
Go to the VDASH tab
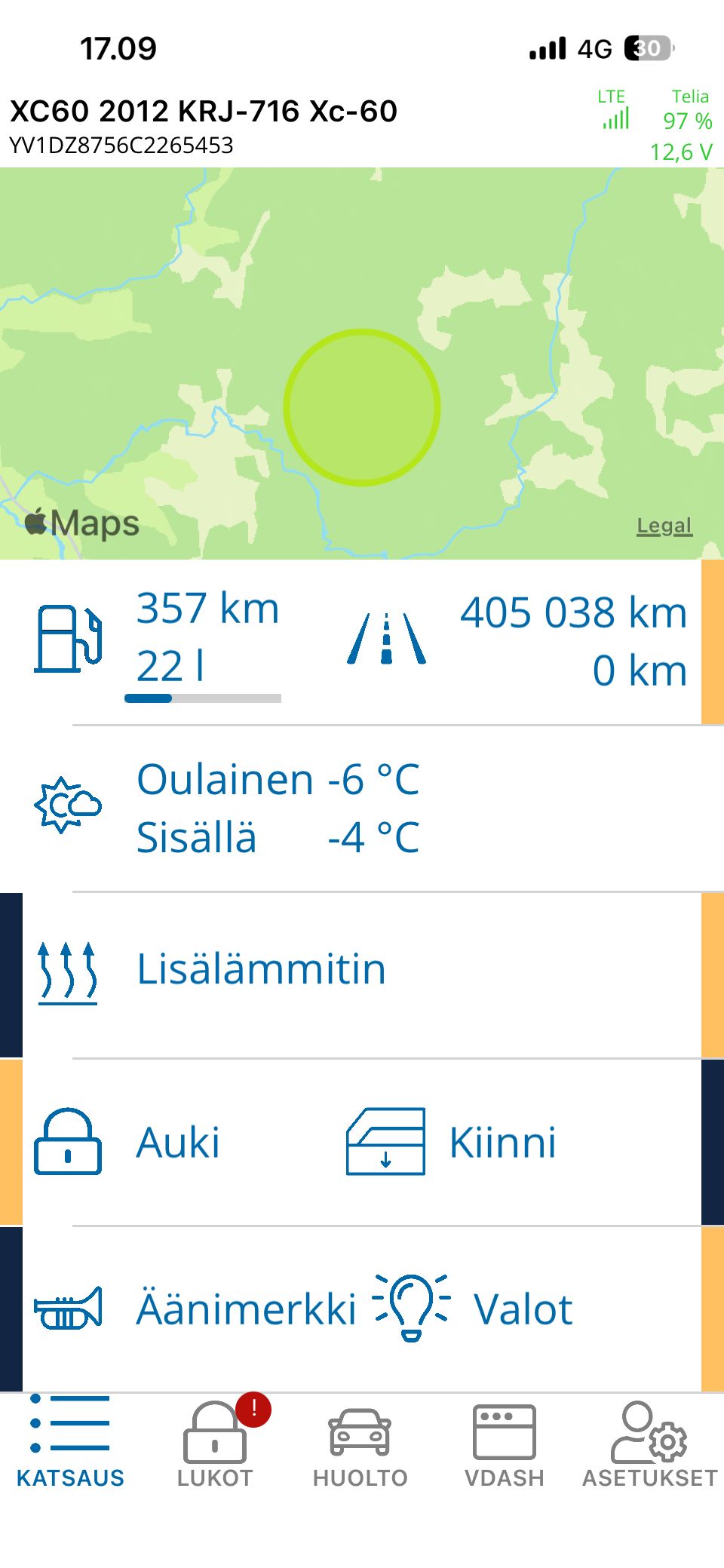(504, 1444)
